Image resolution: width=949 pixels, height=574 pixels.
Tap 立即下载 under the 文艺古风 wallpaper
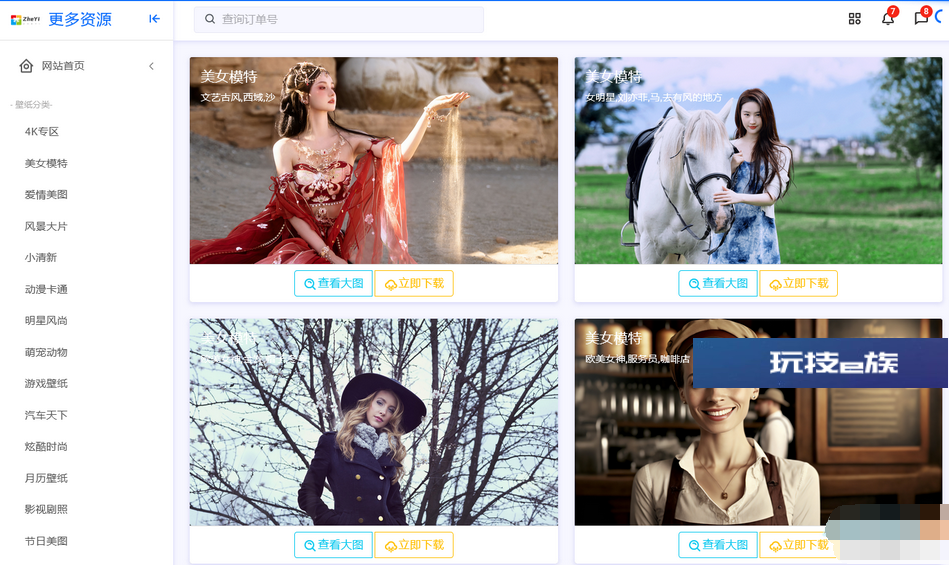[414, 284]
